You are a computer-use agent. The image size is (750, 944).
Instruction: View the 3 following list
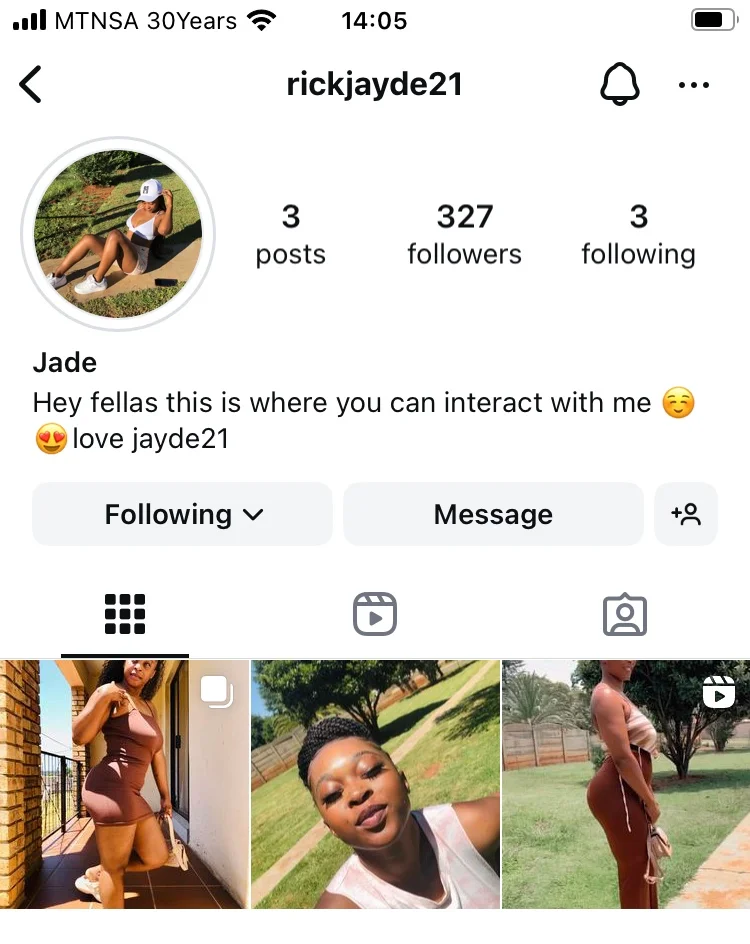(638, 234)
